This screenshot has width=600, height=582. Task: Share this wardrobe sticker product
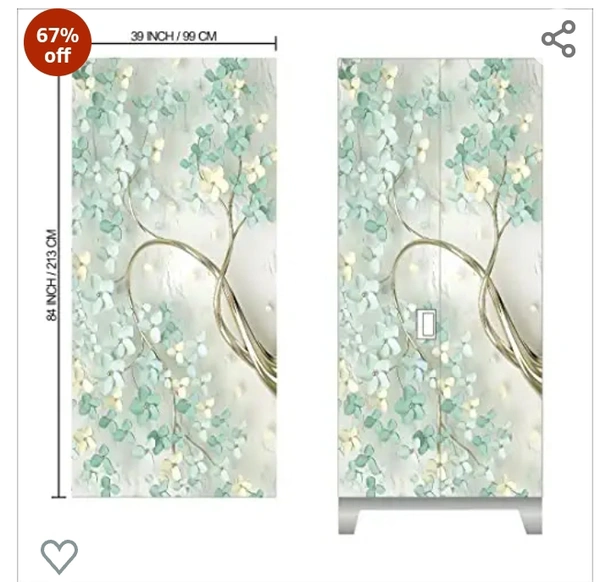(x=558, y=39)
